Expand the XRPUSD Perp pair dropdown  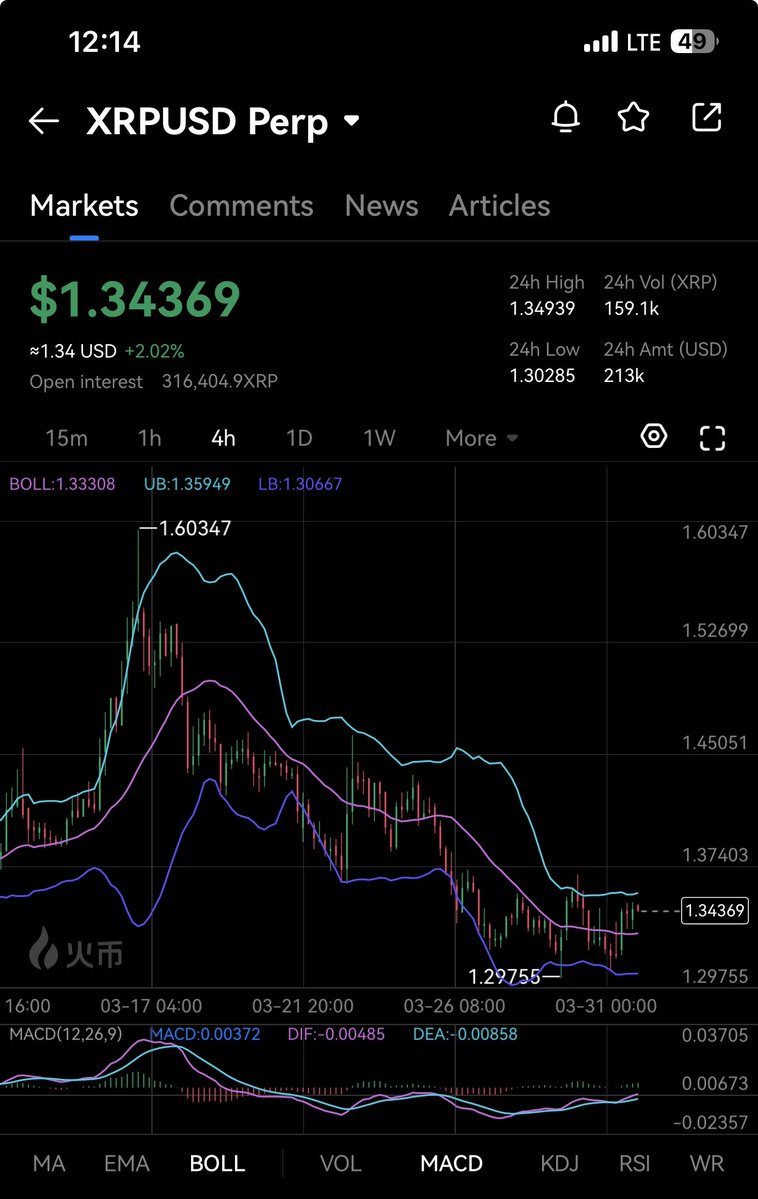point(351,121)
